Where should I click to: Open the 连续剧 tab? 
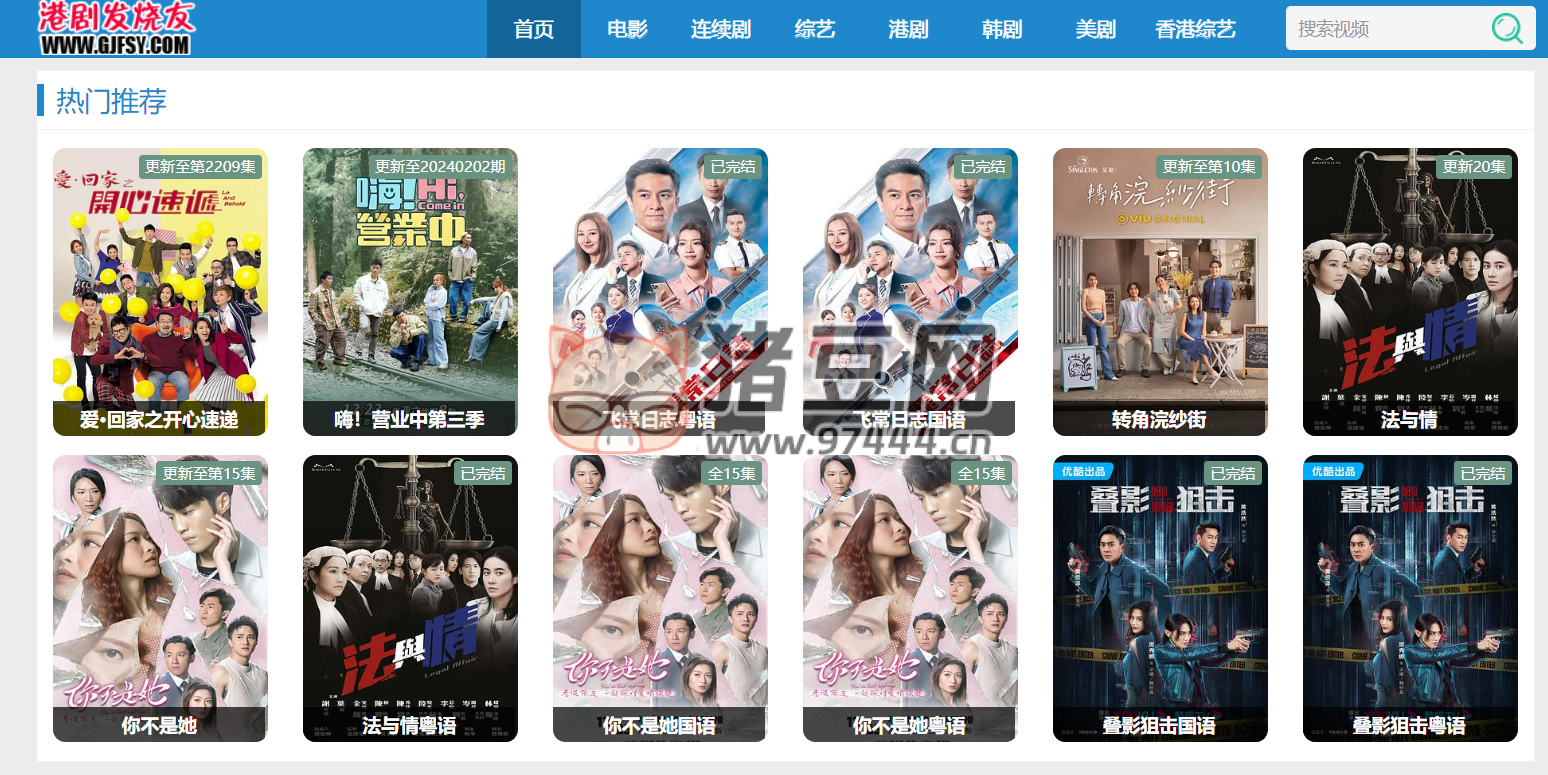pos(720,29)
